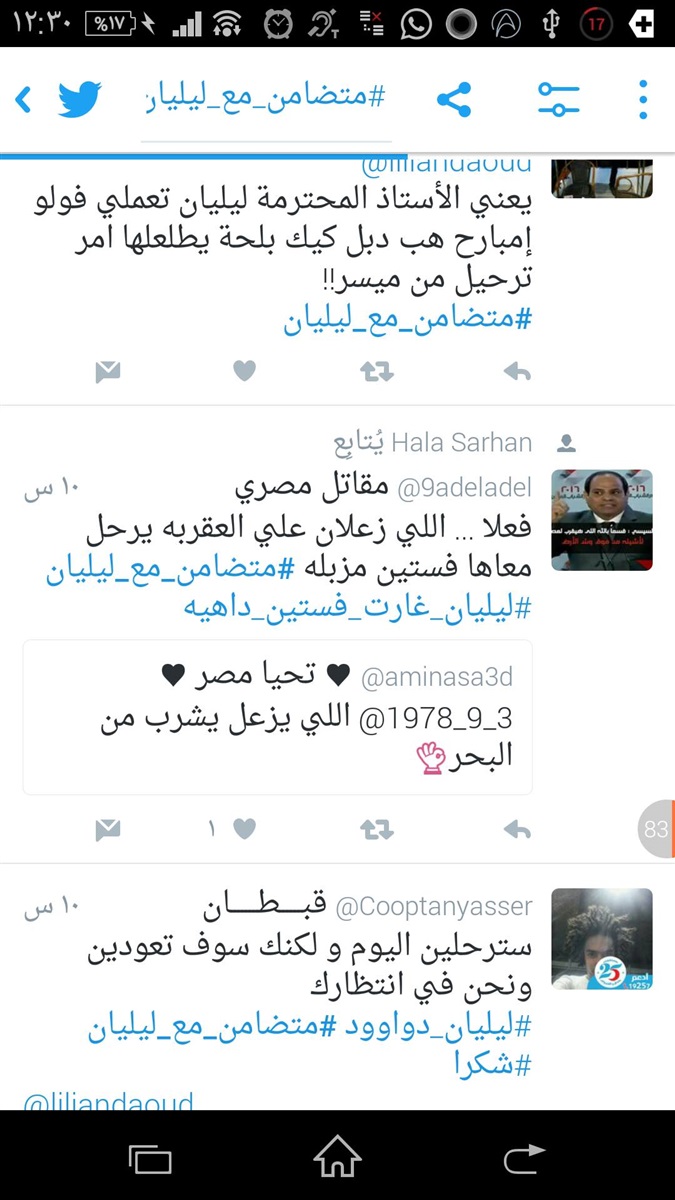Tap the 83 new tweets bubble
The image size is (675, 1200).
click(656, 828)
